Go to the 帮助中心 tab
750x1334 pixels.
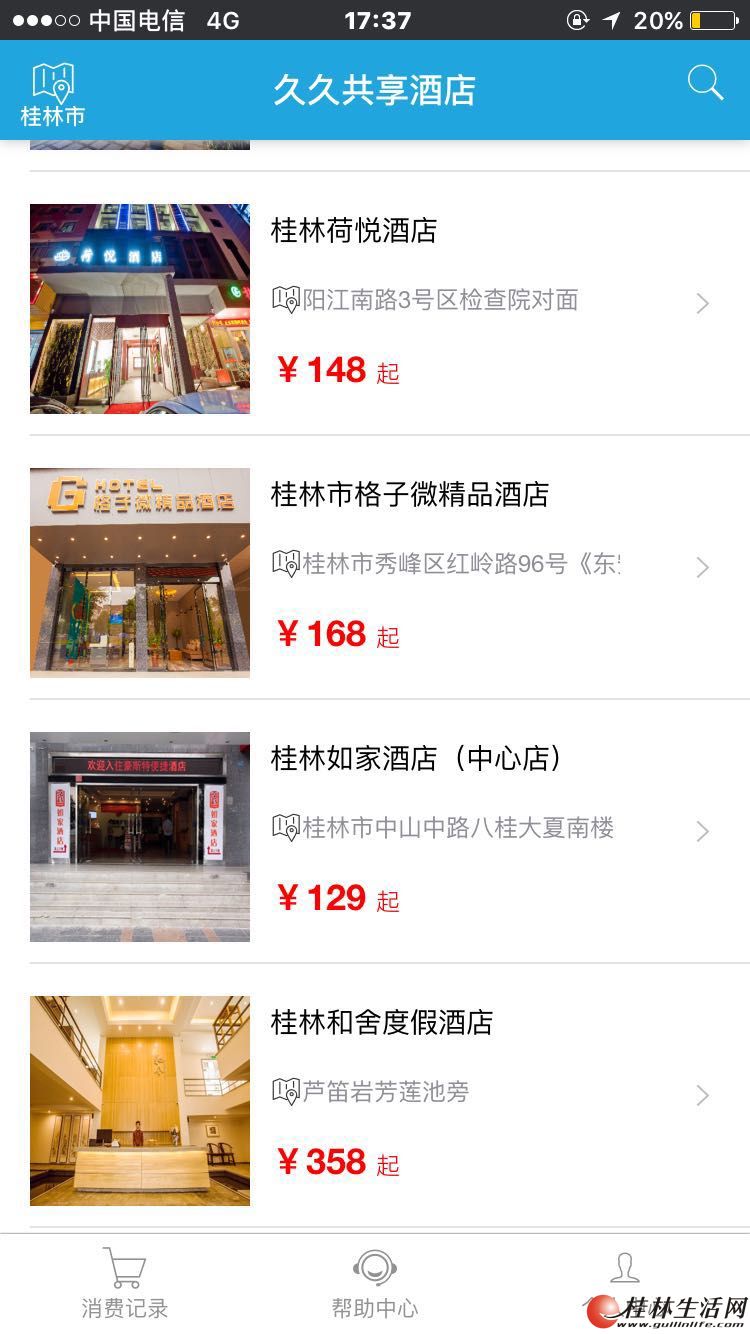[x=375, y=1283]
